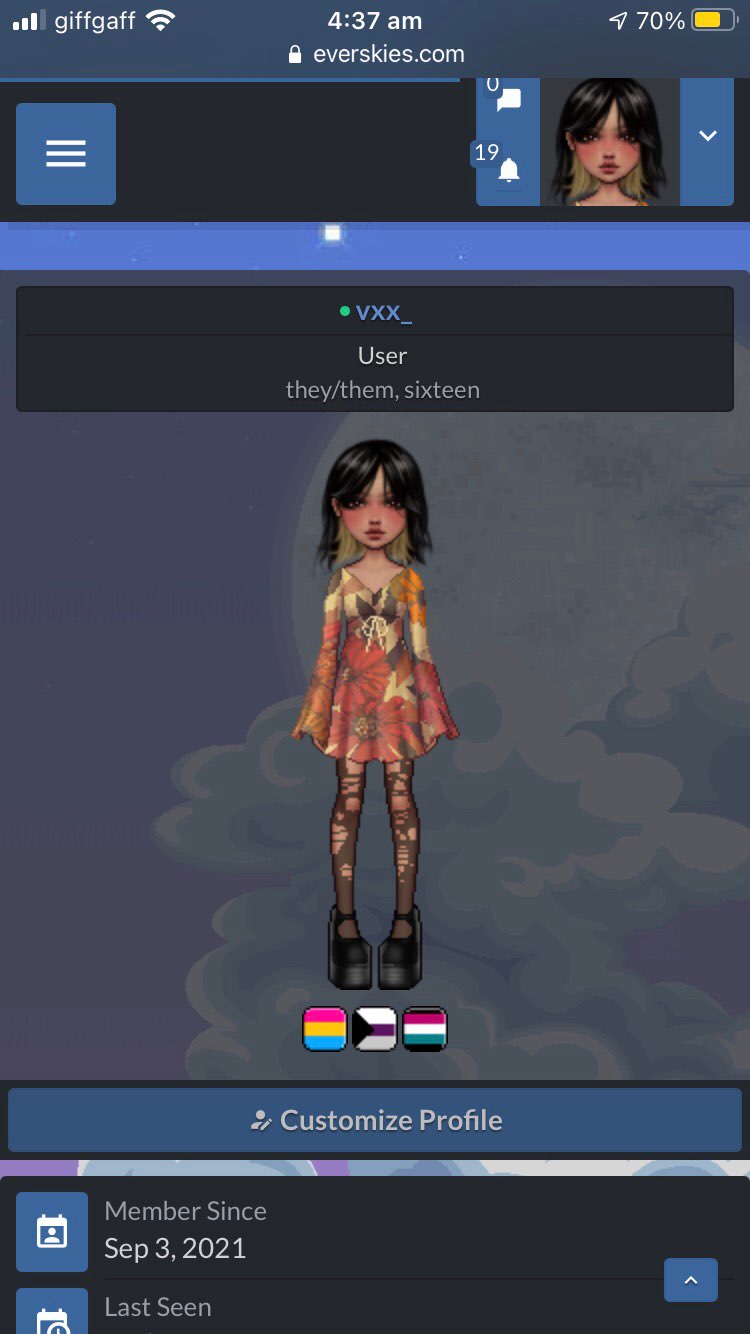Tap the everskies.com address bar
This screenshot has height=1334, width=750.
click(x=375, y=54)
